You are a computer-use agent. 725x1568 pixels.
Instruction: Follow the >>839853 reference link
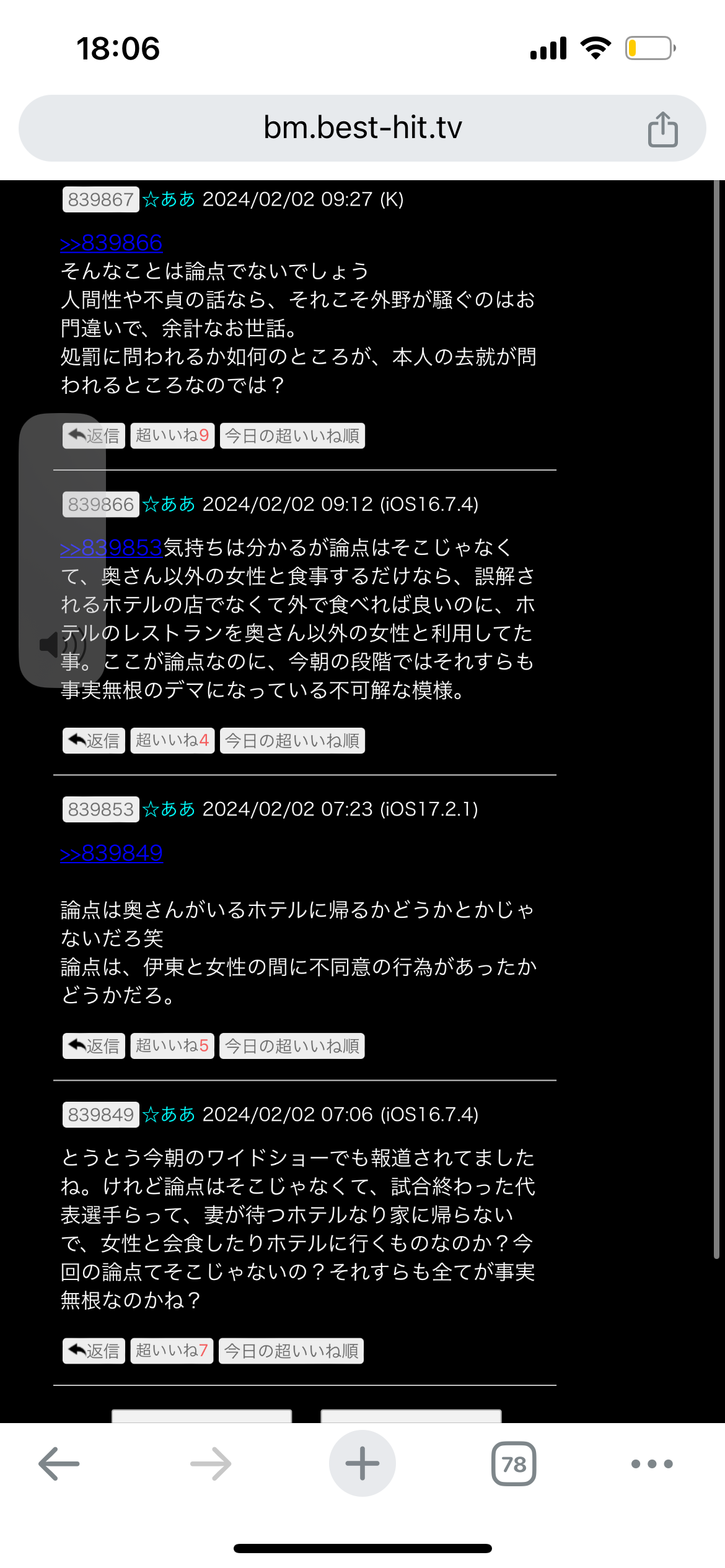pos(112,547)
